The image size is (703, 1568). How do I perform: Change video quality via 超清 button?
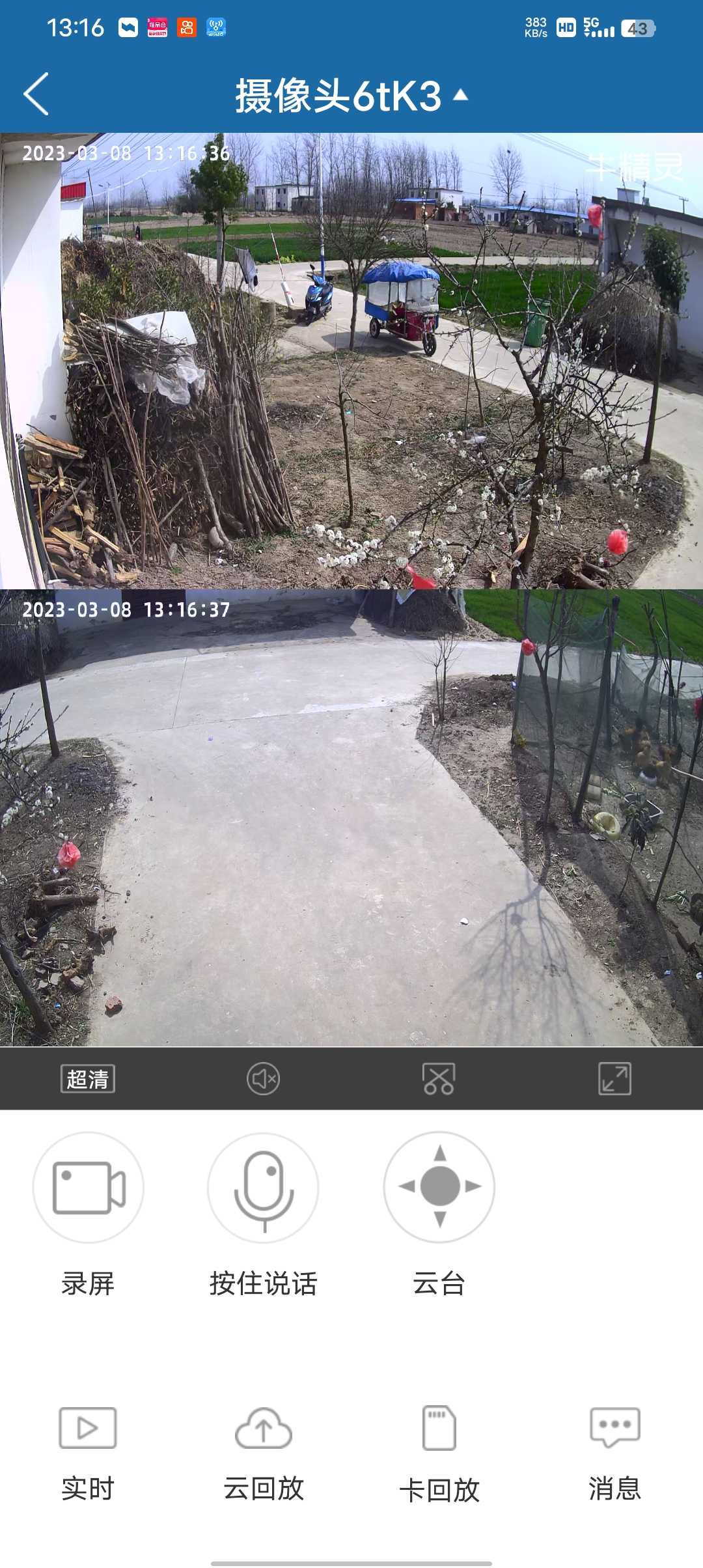pos(88,1079)
